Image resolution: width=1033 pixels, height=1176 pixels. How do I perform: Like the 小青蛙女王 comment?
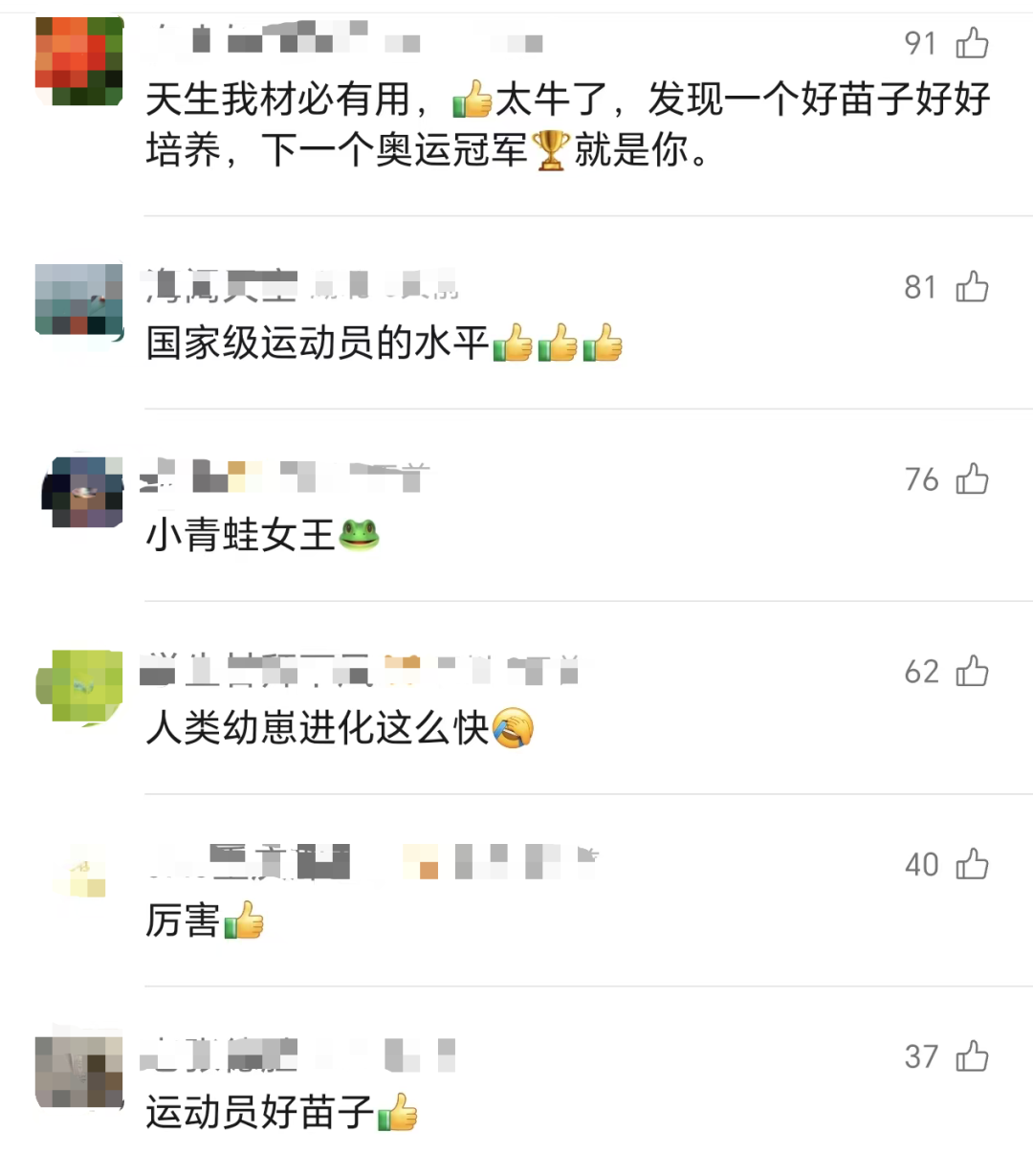click(972, 478)
